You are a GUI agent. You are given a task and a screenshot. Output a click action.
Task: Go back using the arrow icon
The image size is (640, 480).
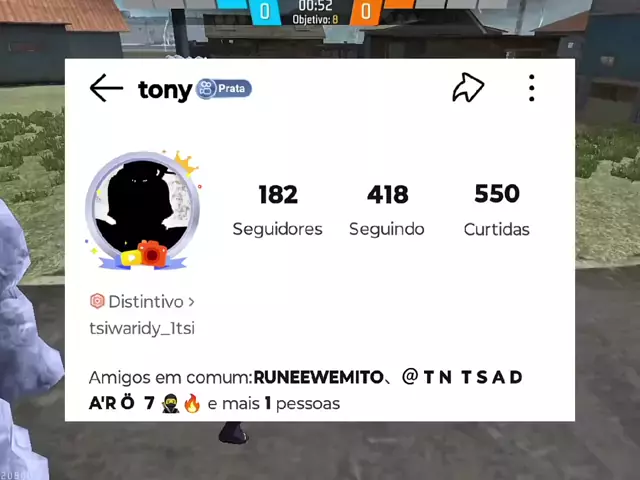(x=106, y=89)
